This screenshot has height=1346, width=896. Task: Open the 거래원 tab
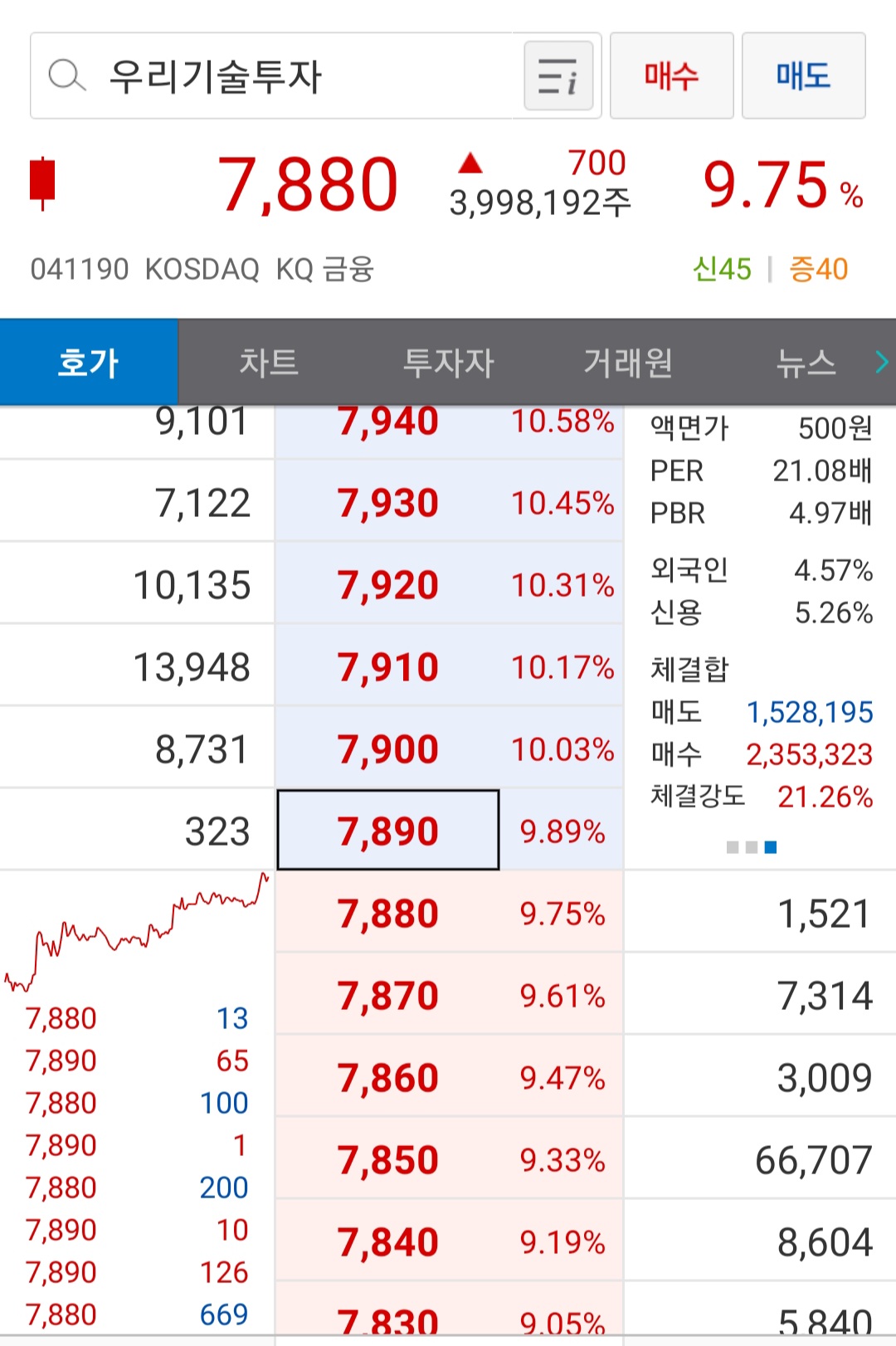click(627, 363)
